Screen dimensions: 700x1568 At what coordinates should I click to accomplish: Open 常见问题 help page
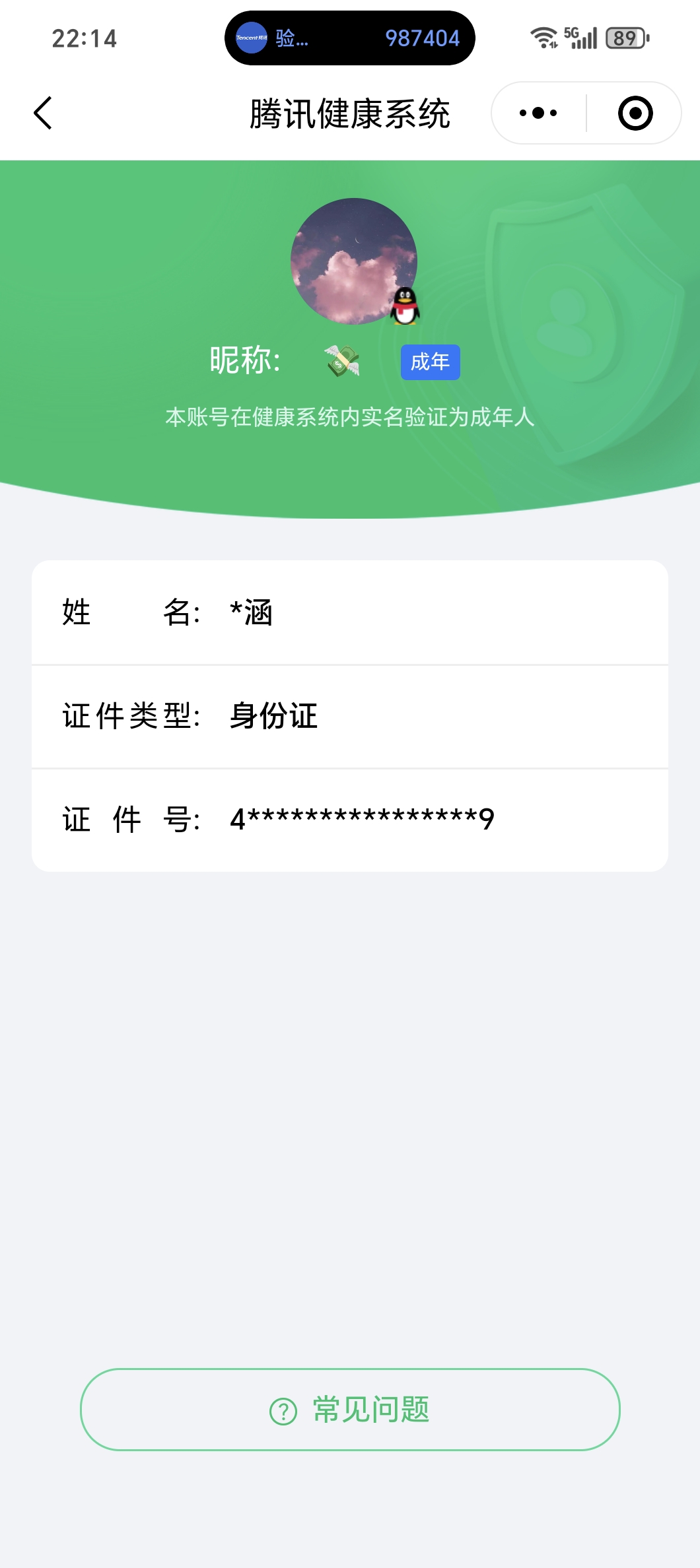[350, 1409]
